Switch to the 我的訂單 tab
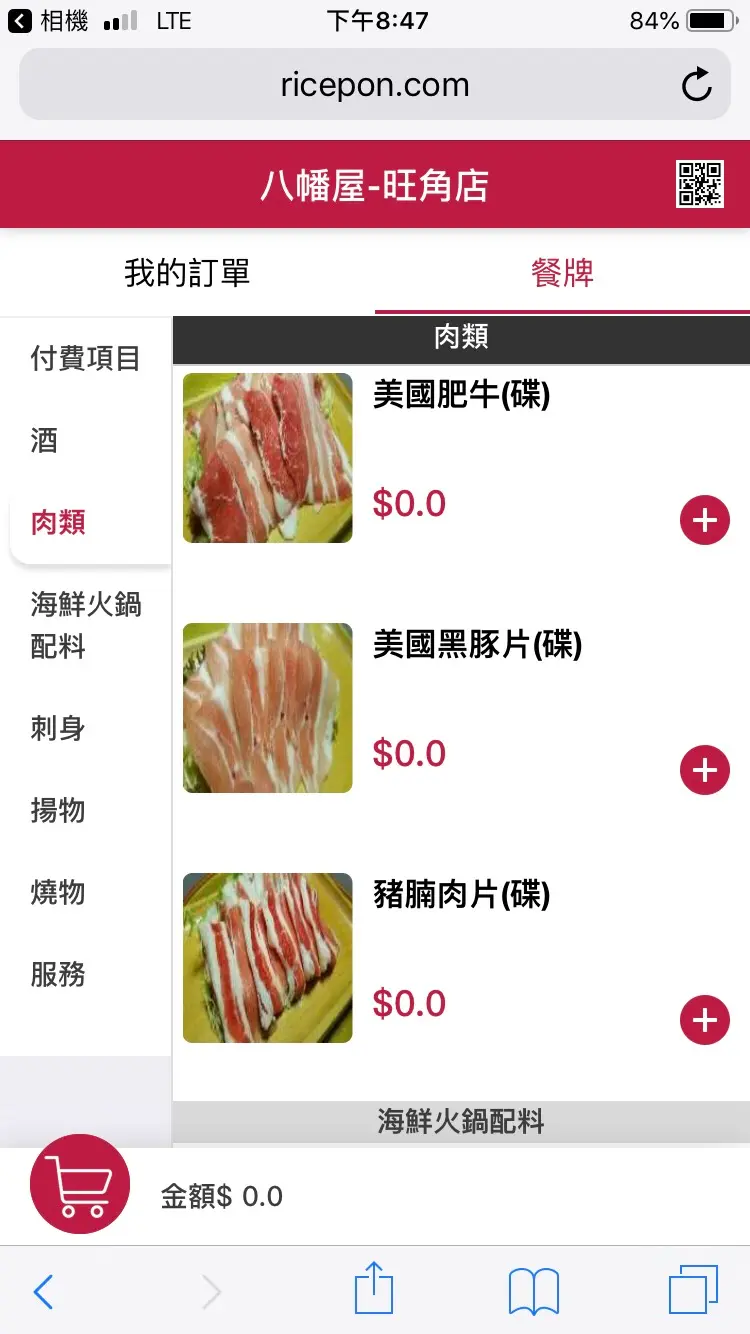The image size is (750, 1334). 187,273
